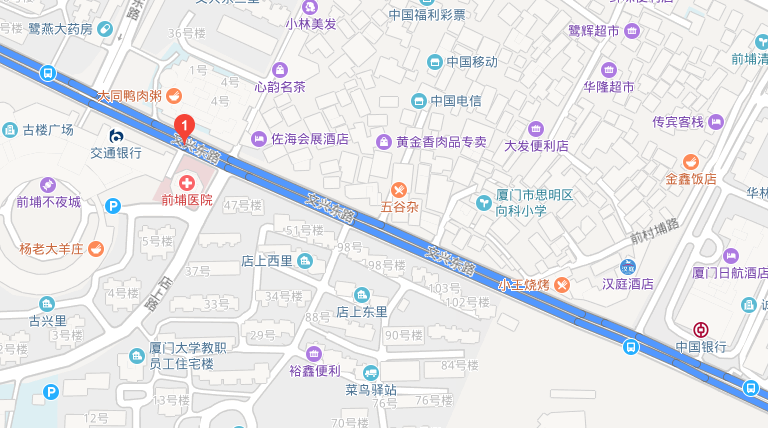
Task: Open the 小王烧烤 barbecue marker
Action: [x=562, y=284]
